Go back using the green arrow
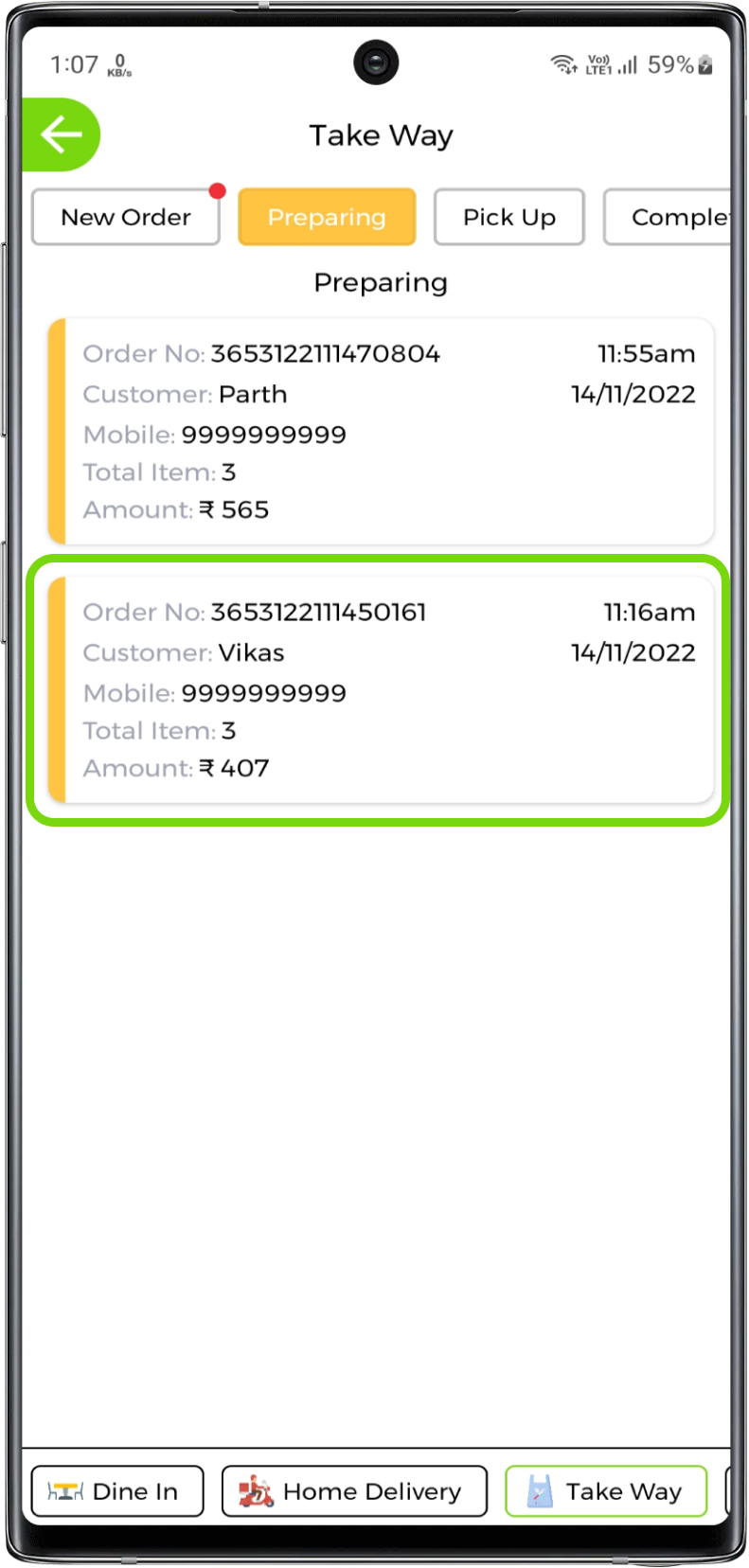 tap(61, 134)
